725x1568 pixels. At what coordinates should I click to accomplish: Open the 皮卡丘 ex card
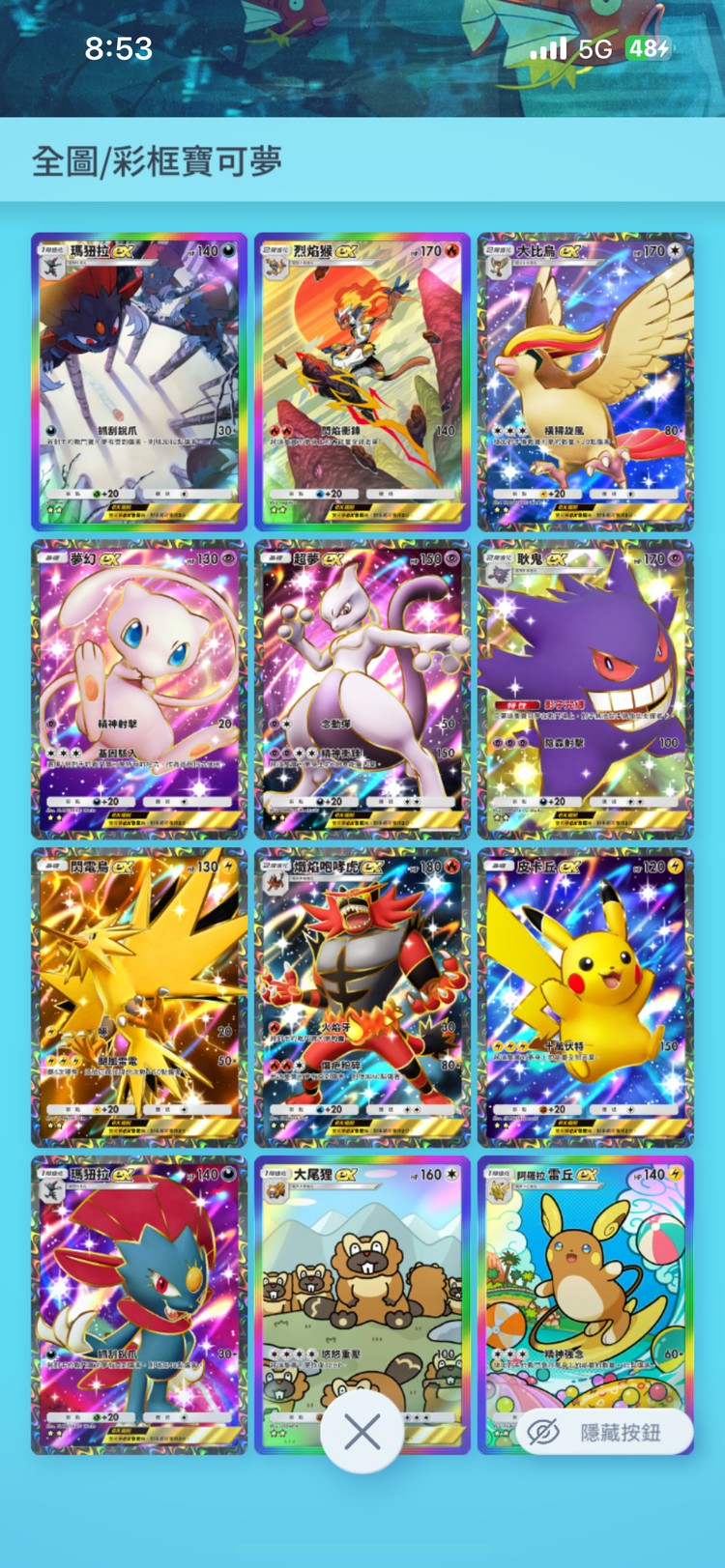(586, 997)
